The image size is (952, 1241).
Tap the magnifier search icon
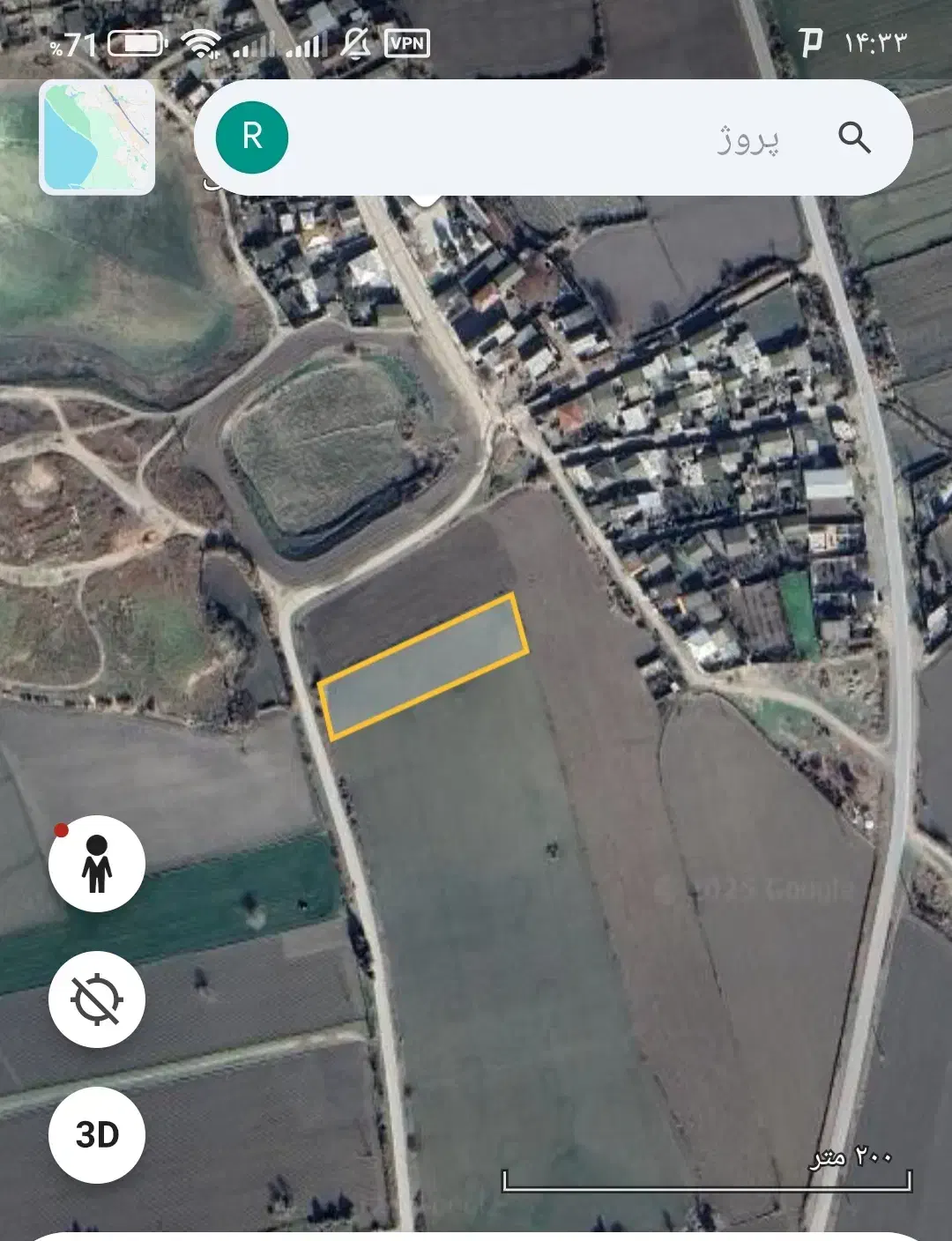(x=854, y=137)
